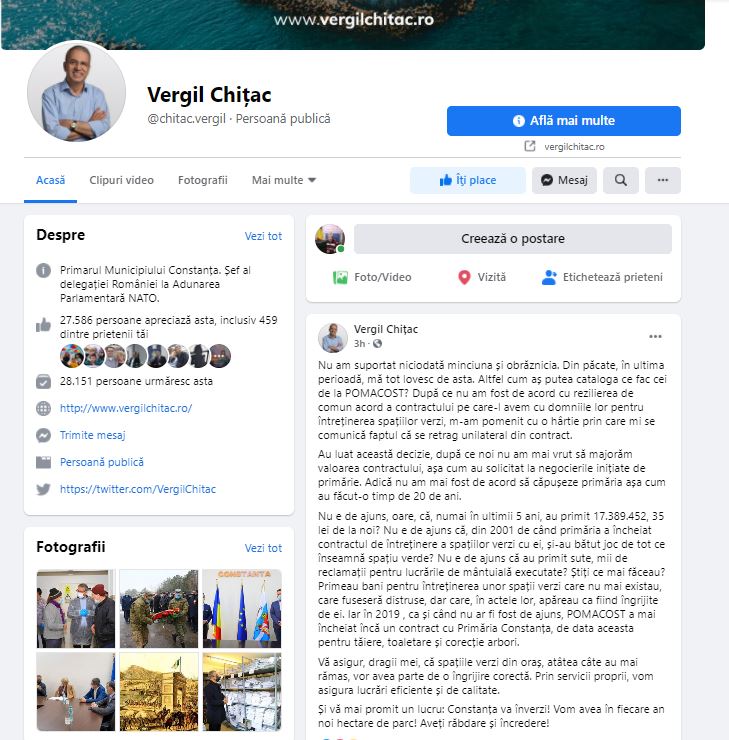Send a message via Mesaj button
729x740 pixels.
tap(564, 180)
